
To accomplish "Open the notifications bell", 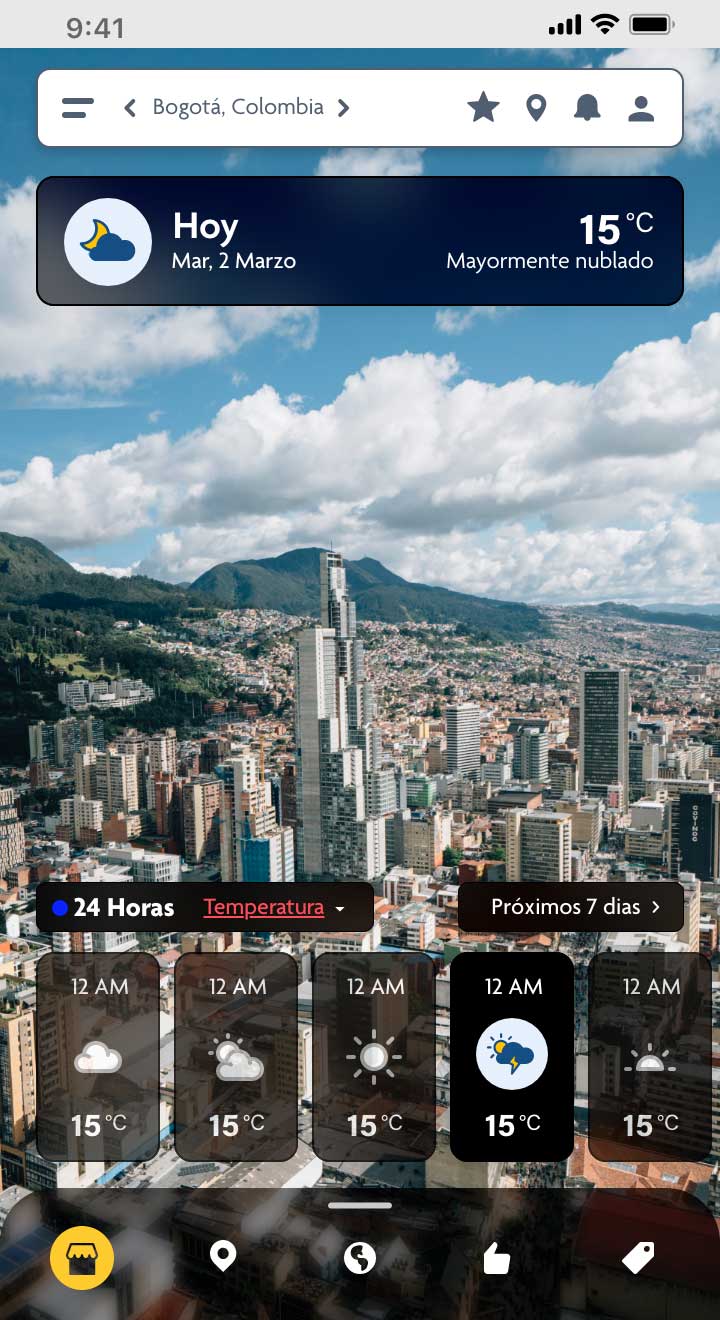I will point(587,108).
